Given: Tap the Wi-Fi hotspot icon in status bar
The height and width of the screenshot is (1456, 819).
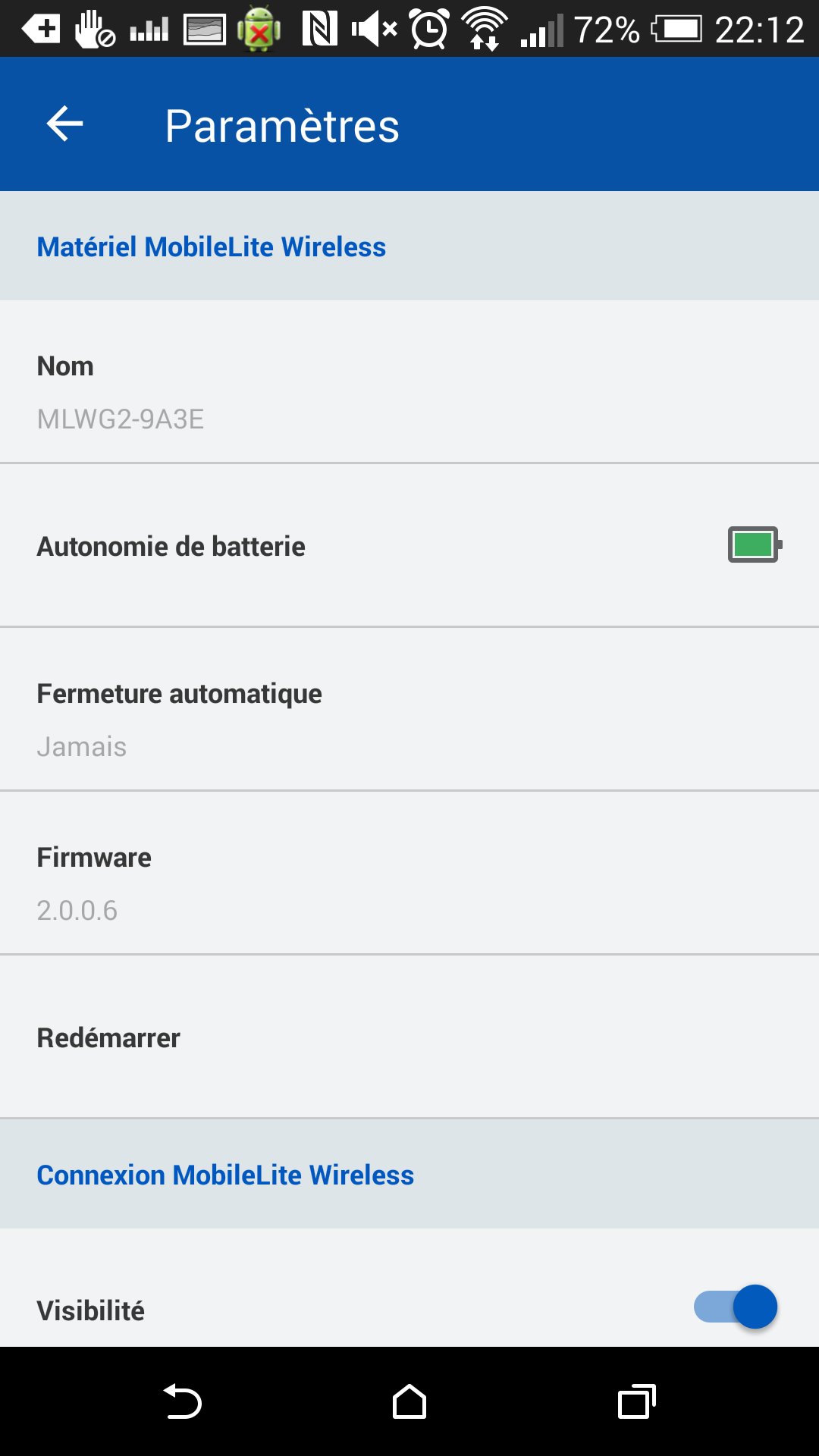Looking at the screenshot, I should coord(485,29).
